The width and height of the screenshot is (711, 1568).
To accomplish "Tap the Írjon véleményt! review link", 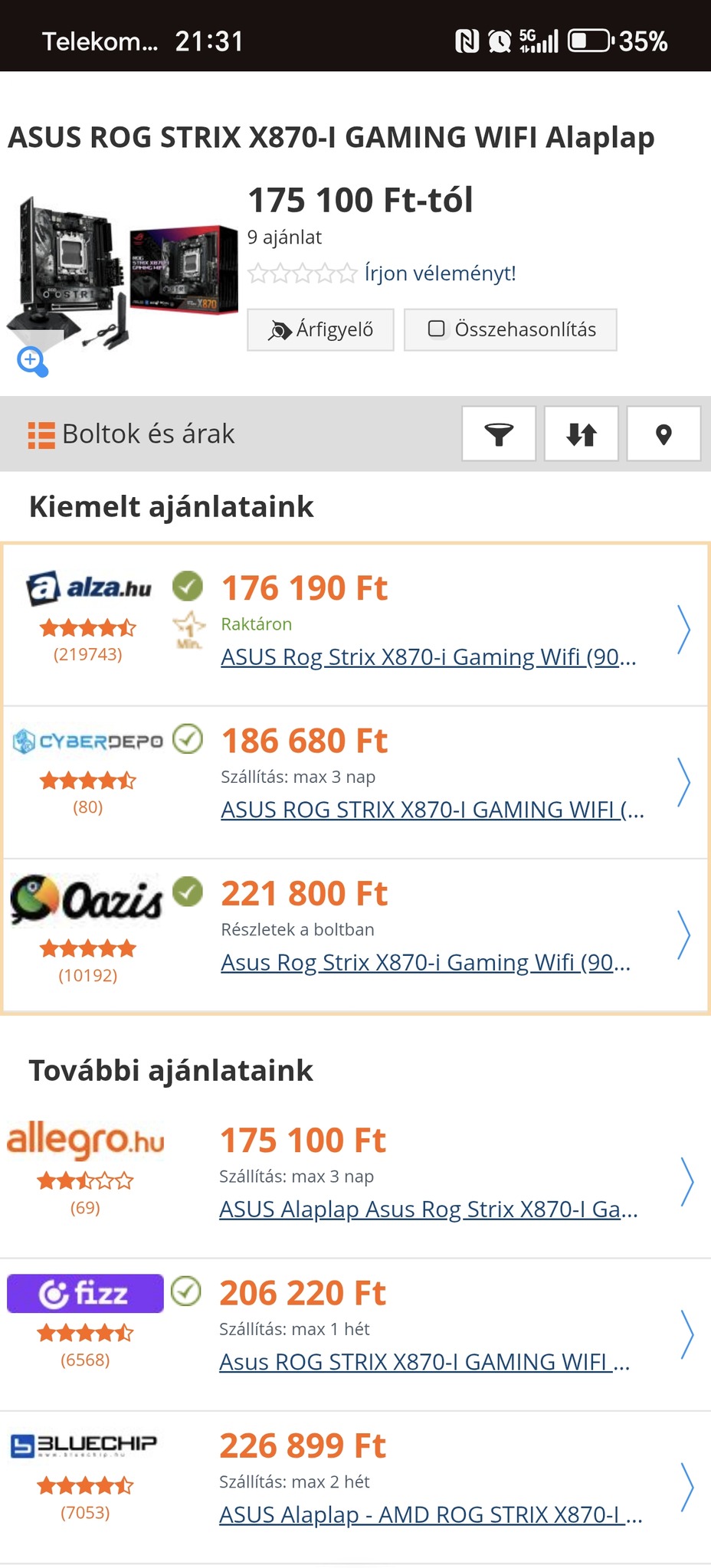I will tap(440, 273).
